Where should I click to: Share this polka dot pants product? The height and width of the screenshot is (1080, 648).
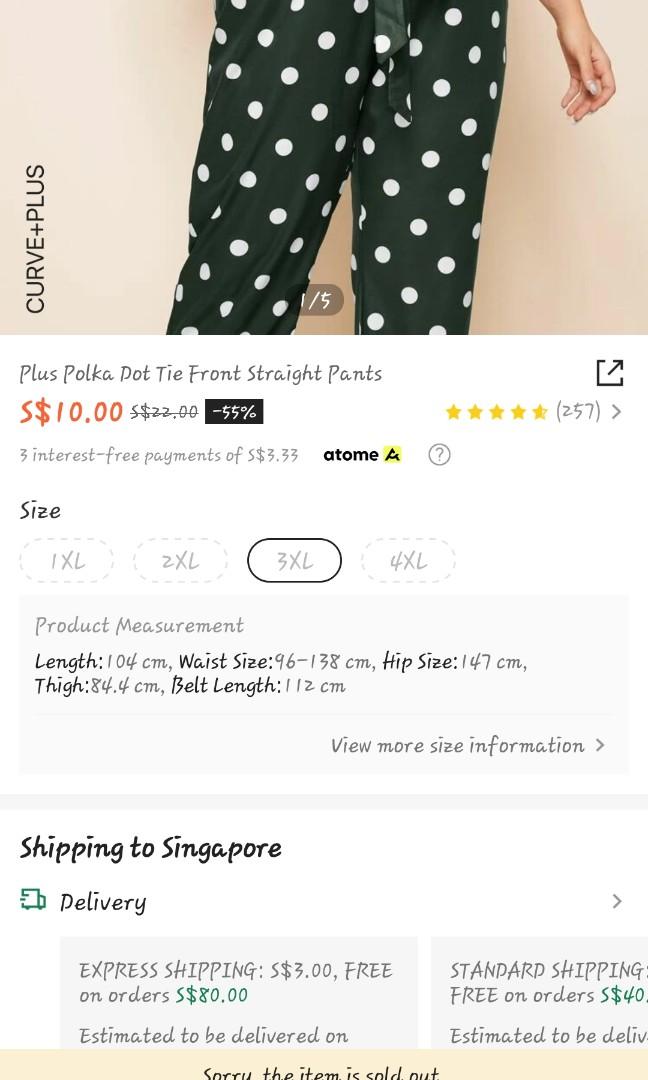tap(609, 373)
